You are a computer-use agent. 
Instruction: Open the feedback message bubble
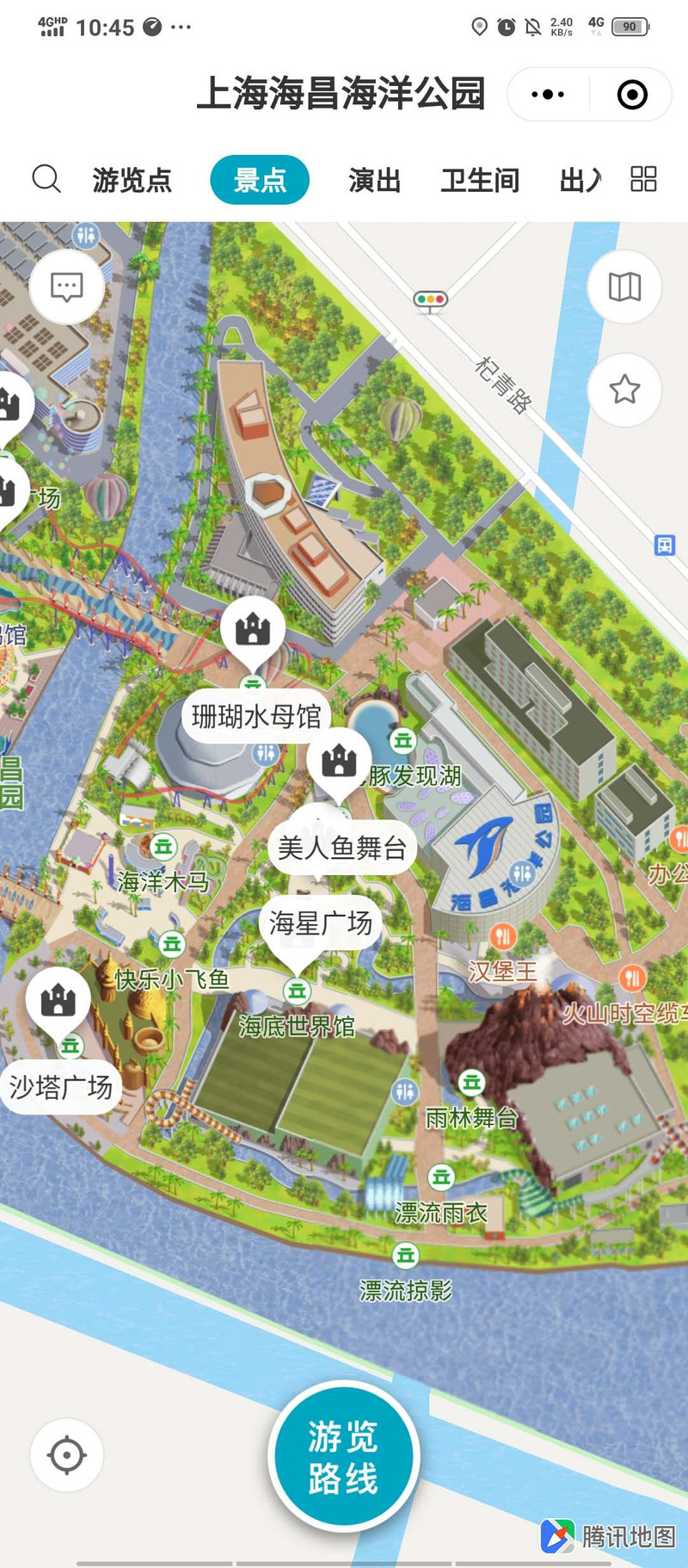click(x=67, y=287)
